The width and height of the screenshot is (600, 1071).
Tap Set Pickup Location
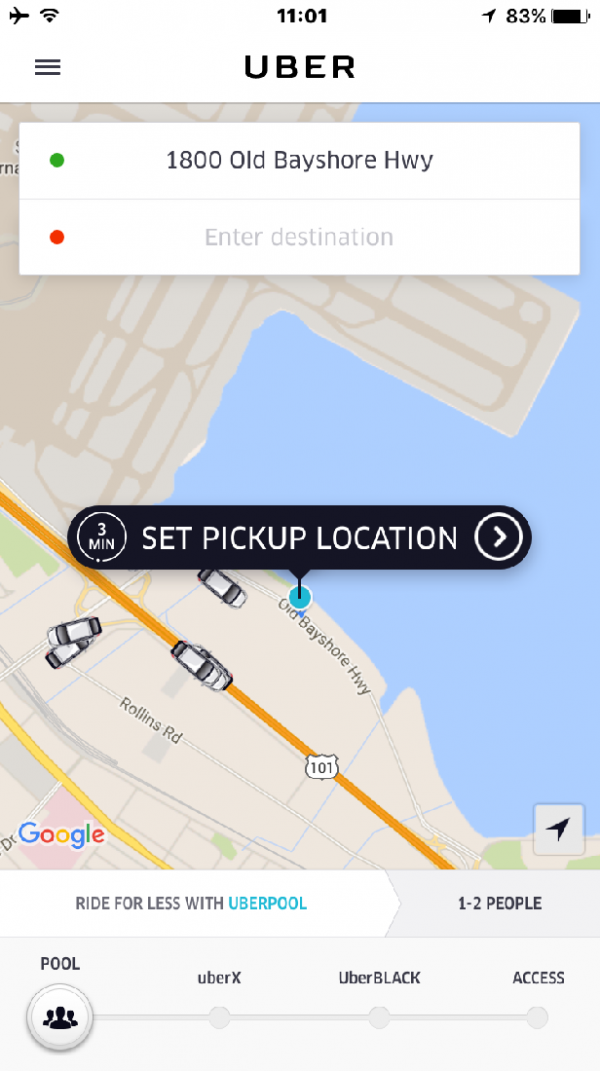299,538
